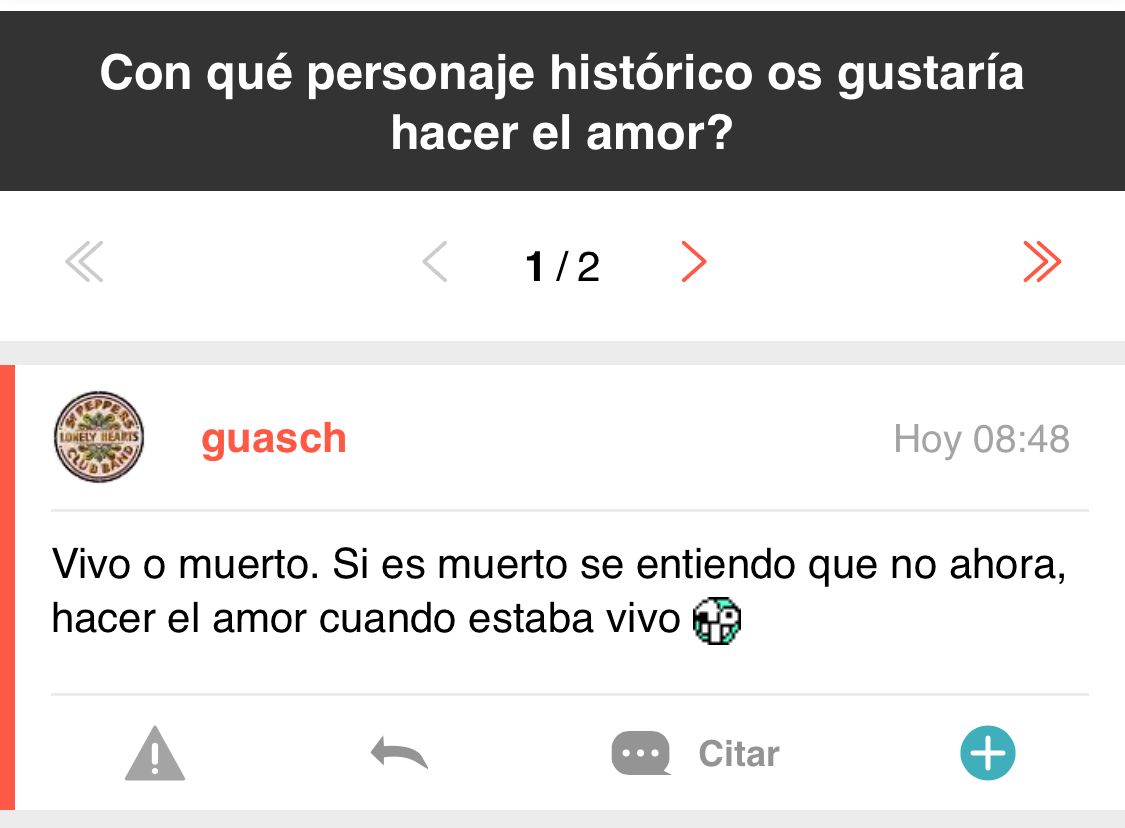This screenshot has width=1125, height=828.
Task: Open guasch's profile from the username
Action: point(273,438)
